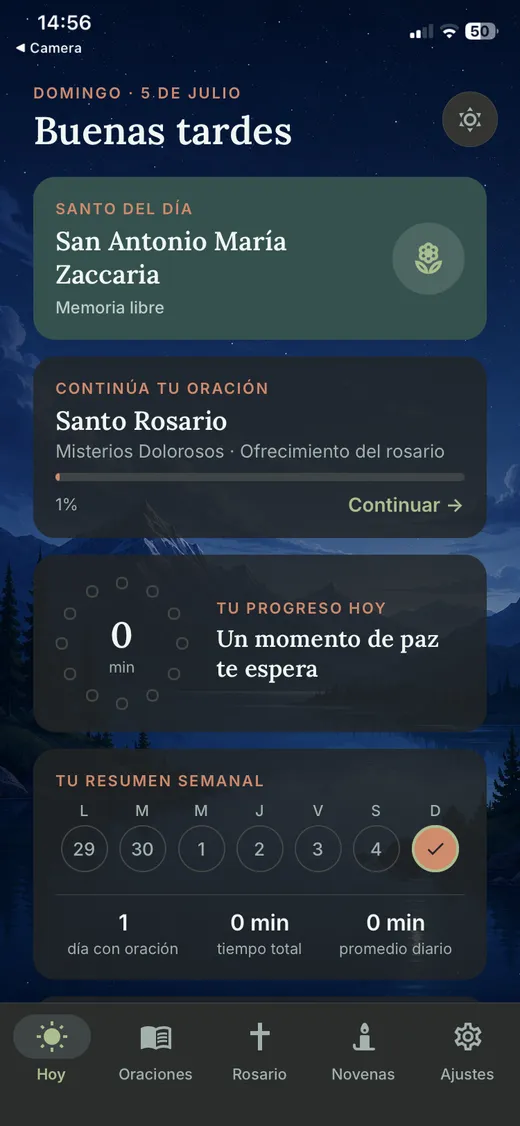Select the Hoy tab
520x1126 pixels.
52,1050
